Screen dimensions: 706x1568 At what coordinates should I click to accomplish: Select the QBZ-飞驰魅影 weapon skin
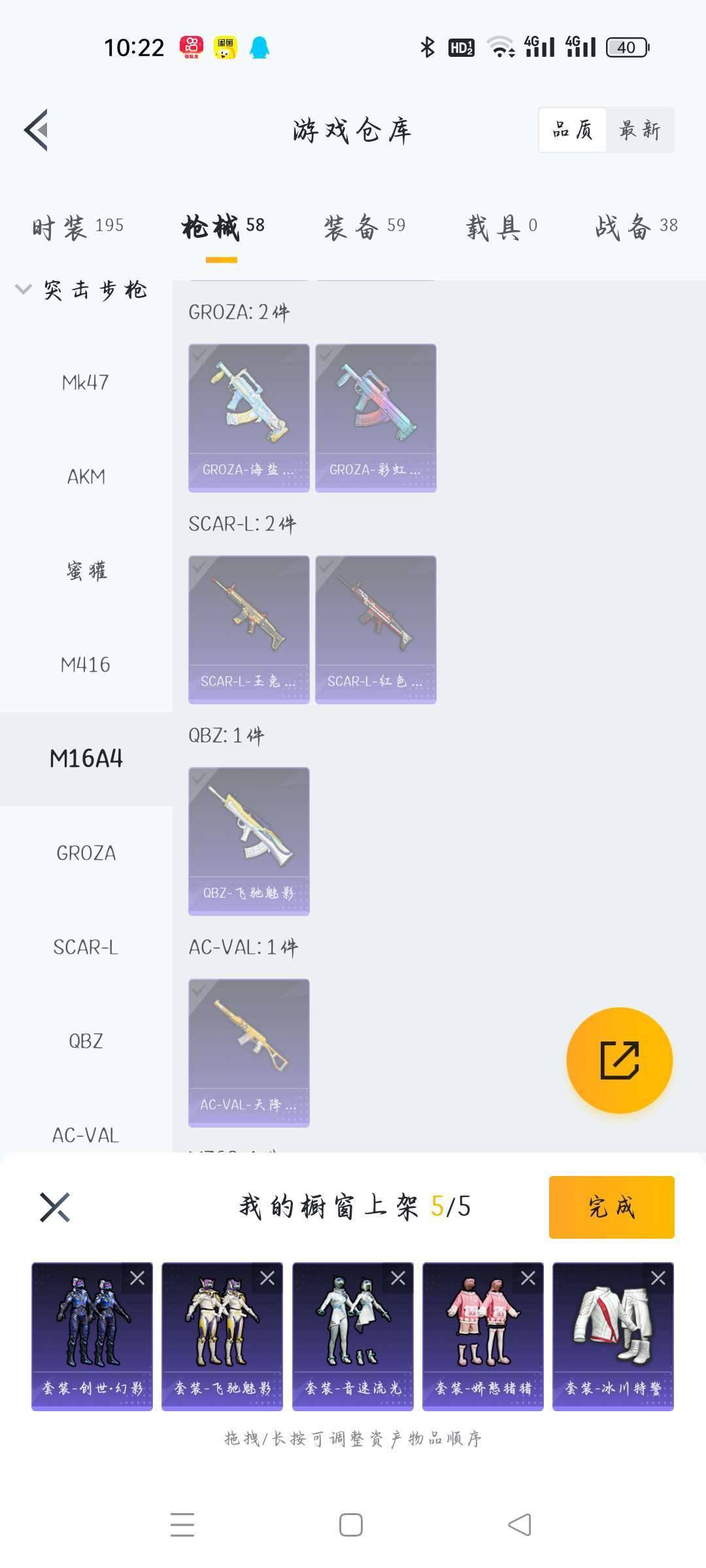(248, 841)
